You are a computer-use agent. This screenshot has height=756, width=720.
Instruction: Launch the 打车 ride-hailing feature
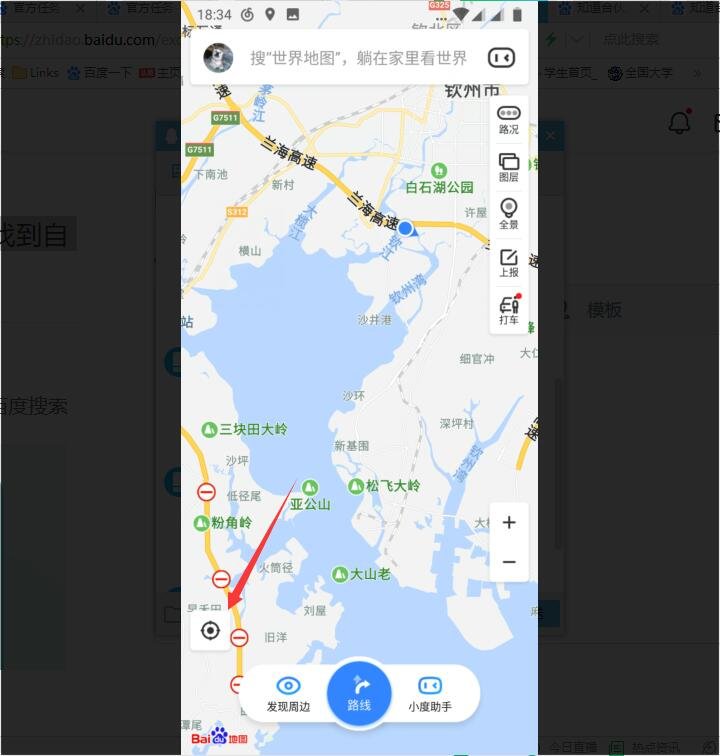click(x=508, y=310)
